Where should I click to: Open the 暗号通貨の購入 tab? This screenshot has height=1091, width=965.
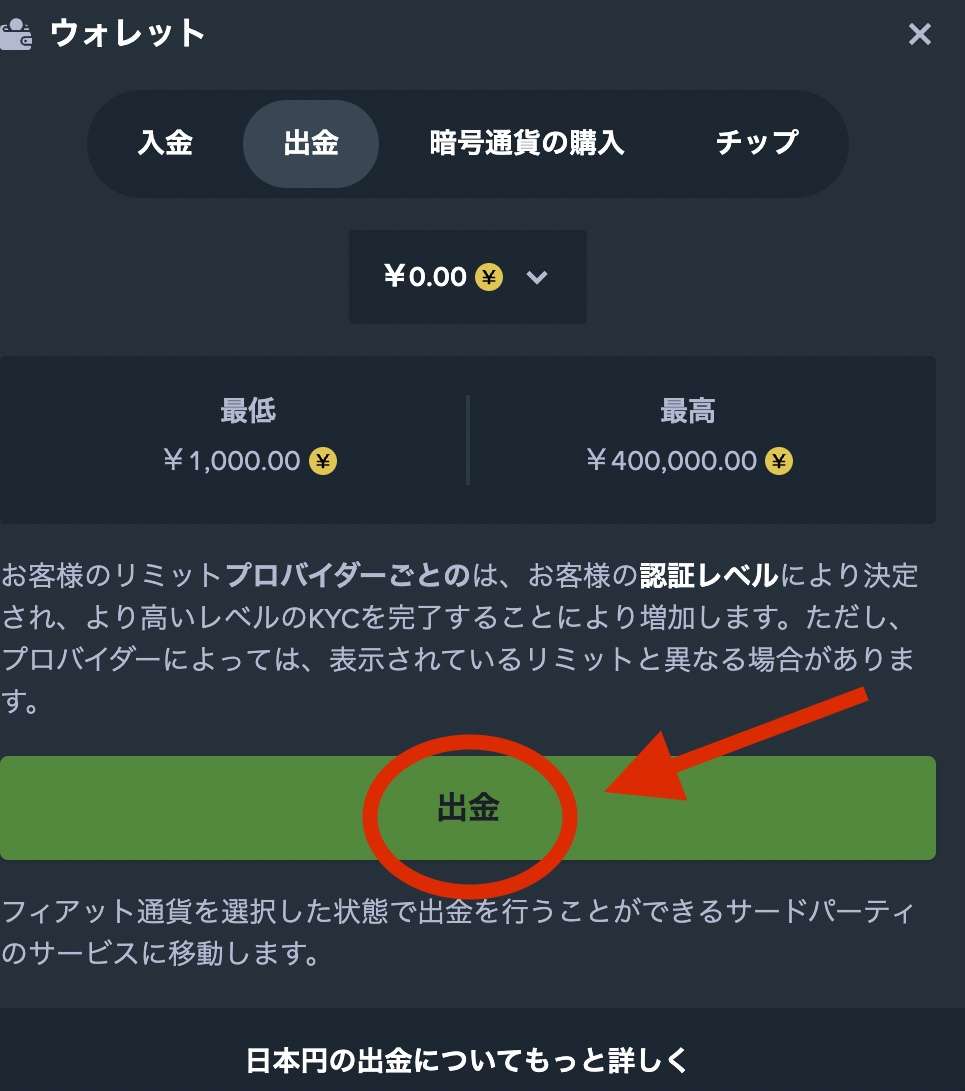tap(527, 143)
